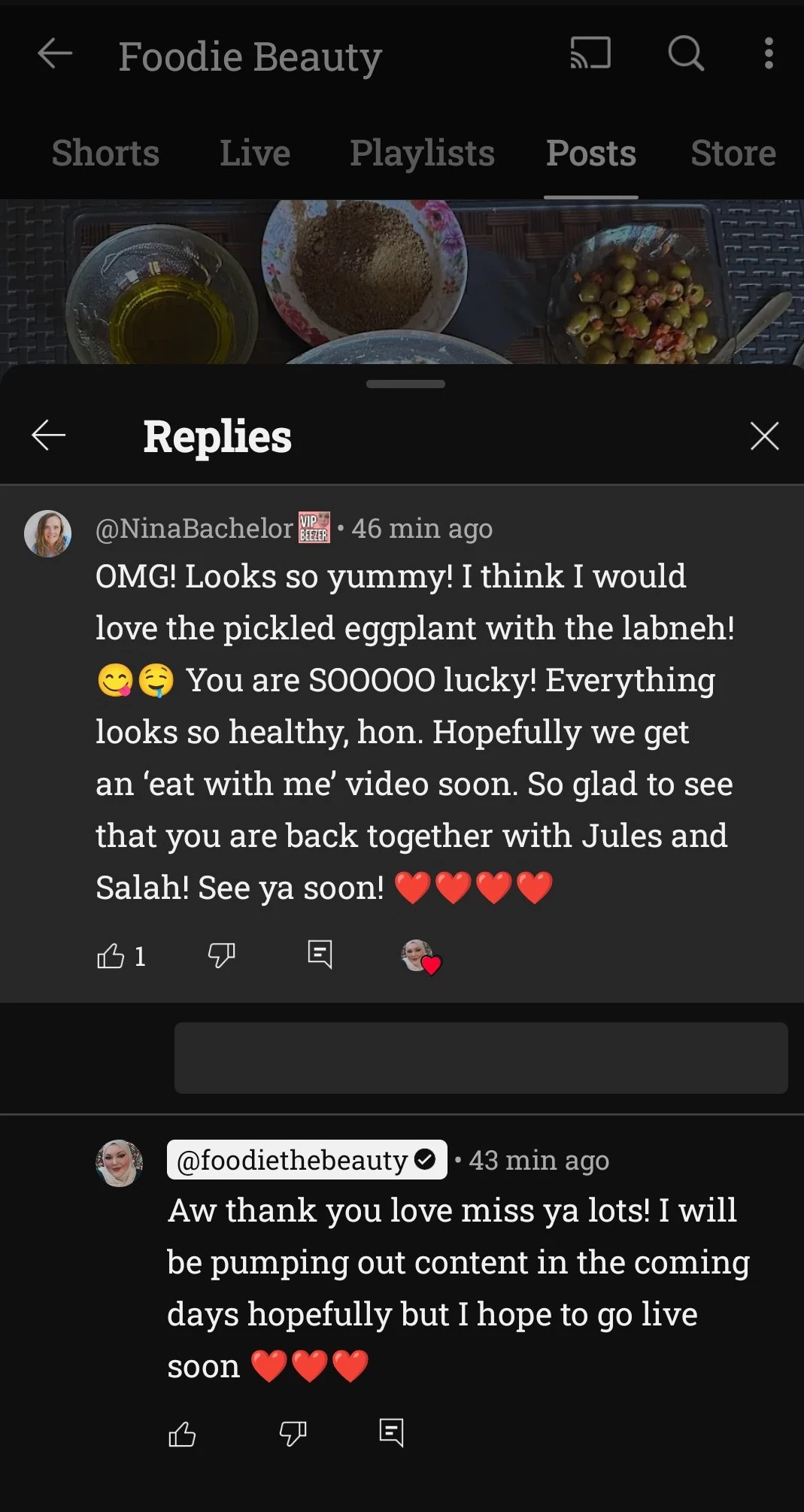
Task: Select the Posts tab
Action: (591, 153)
